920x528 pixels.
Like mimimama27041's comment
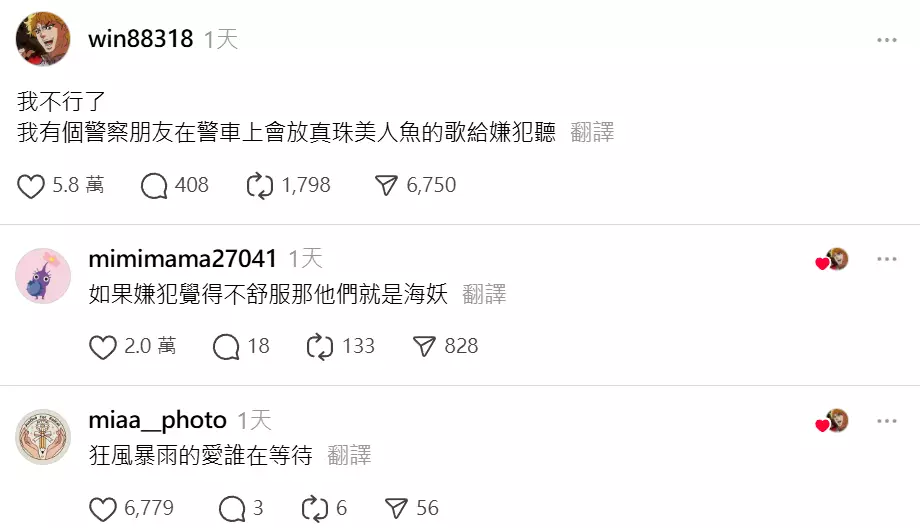click(103, 347)
